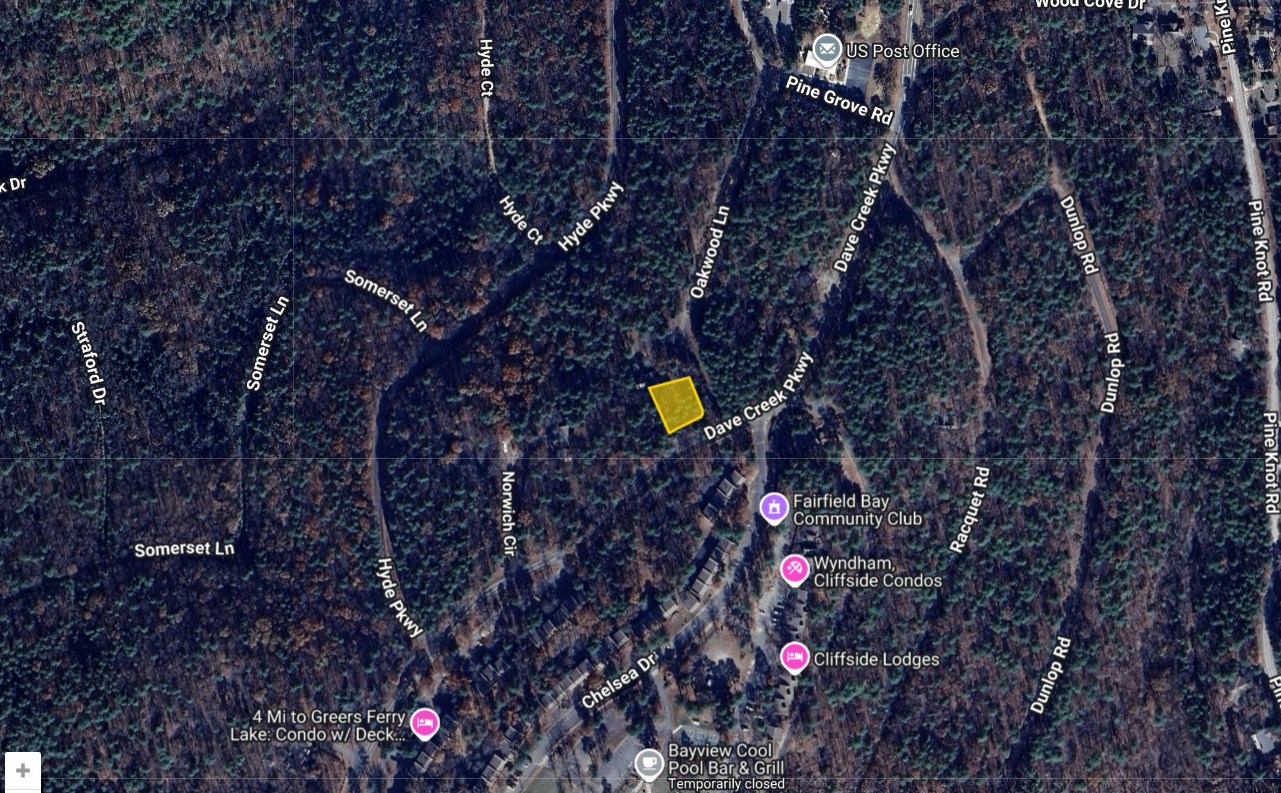1281x793 pixels.
Task: Tap the Cliffside Lodges pin
Action: click(794, 657)
